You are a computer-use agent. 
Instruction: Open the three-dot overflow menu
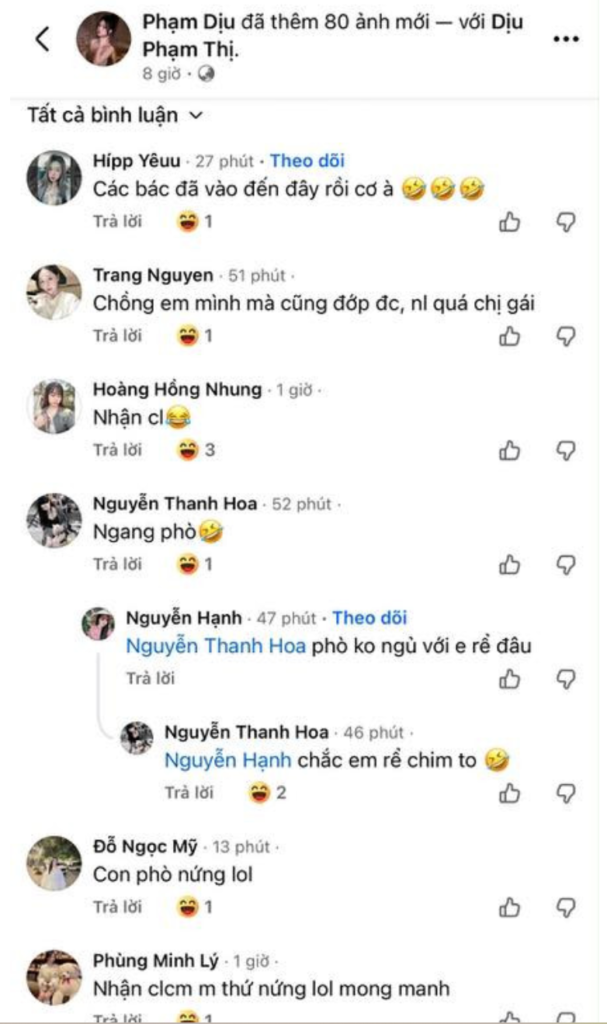point(565,40)
